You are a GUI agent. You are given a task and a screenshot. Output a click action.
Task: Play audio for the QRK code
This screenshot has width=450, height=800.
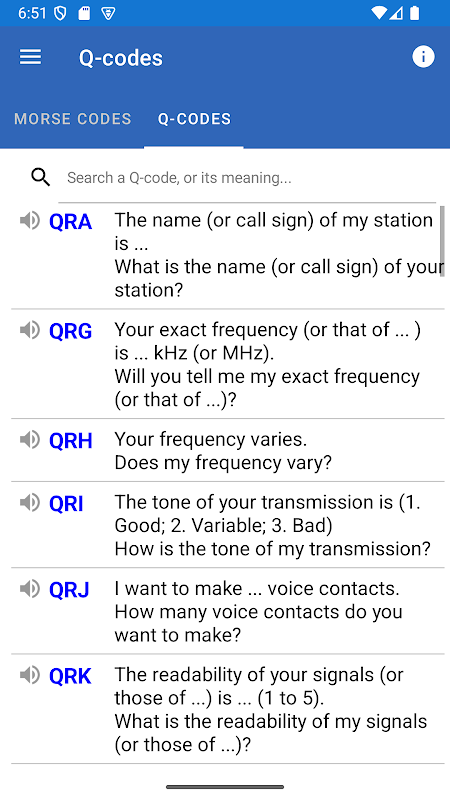pos(30,676)
